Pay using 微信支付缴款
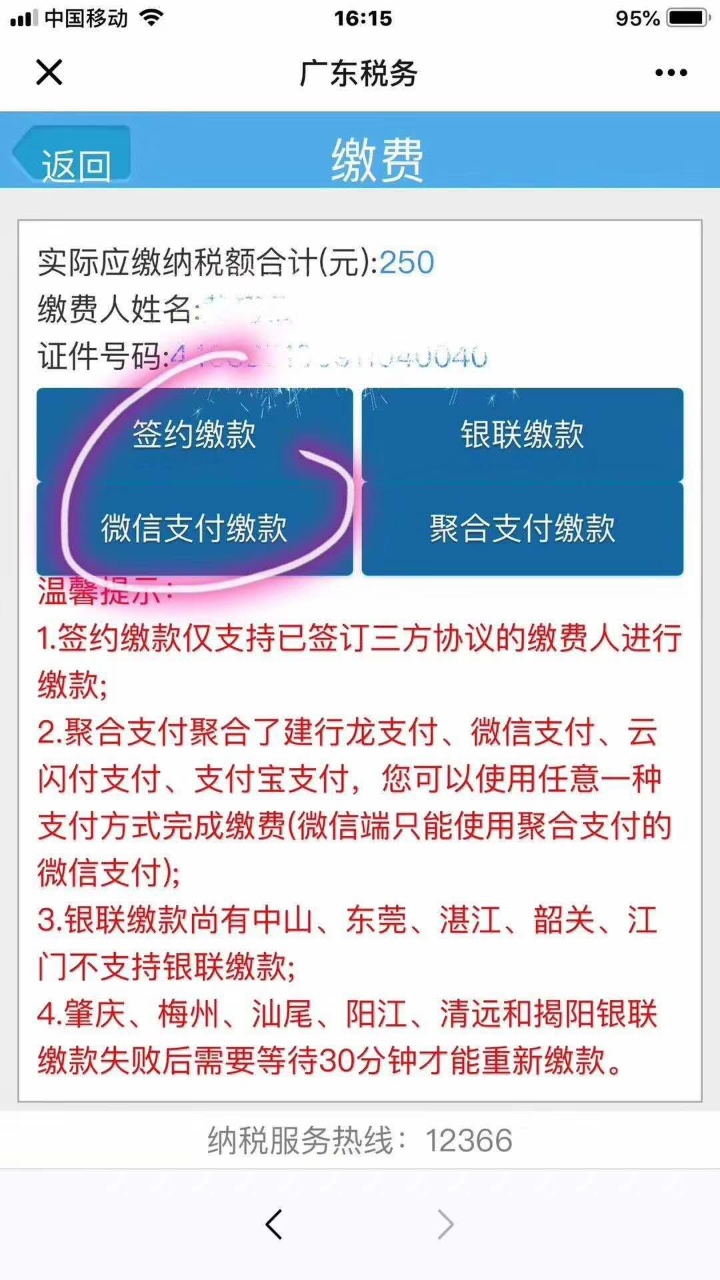Viewport: 720px width, 1280px height. 194,528
